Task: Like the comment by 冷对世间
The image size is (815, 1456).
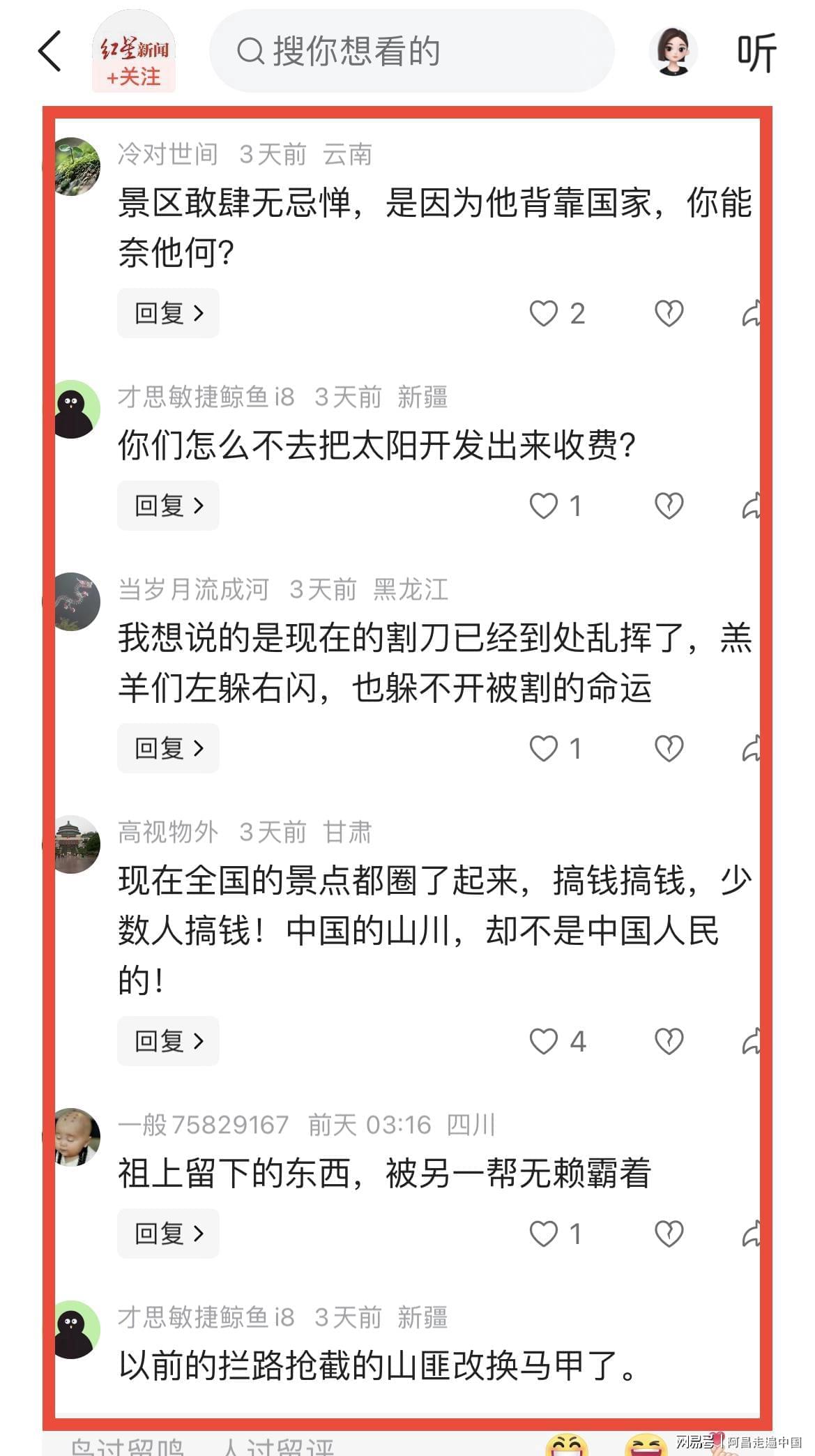Action: (x=544, y=314)
